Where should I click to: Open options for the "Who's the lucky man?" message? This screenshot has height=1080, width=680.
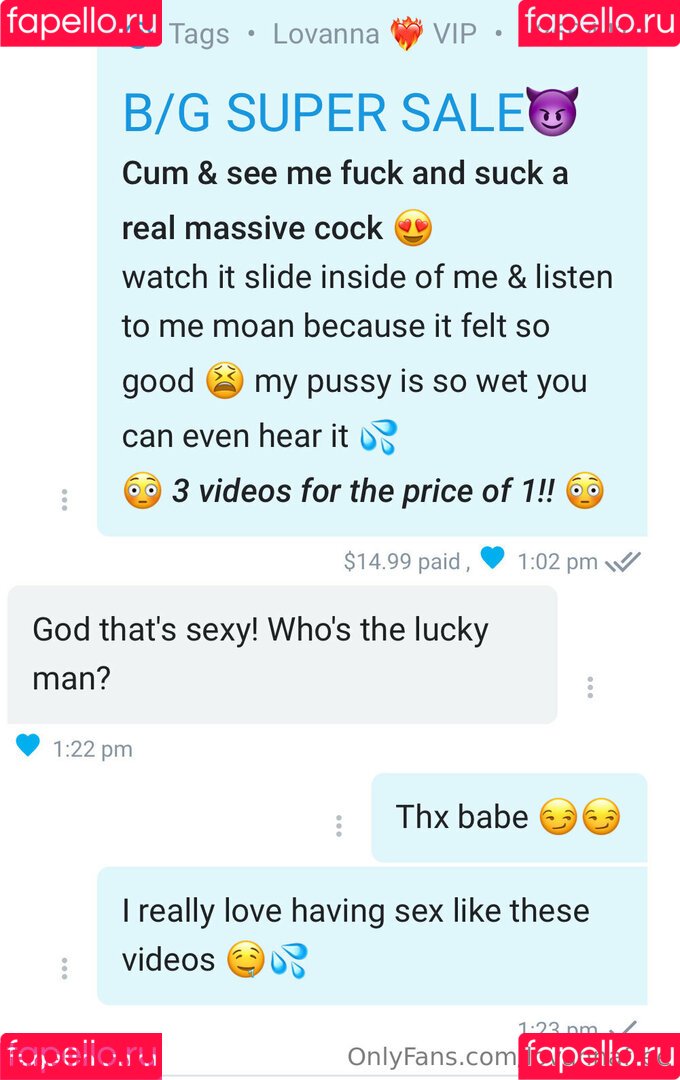coord(590,687)
